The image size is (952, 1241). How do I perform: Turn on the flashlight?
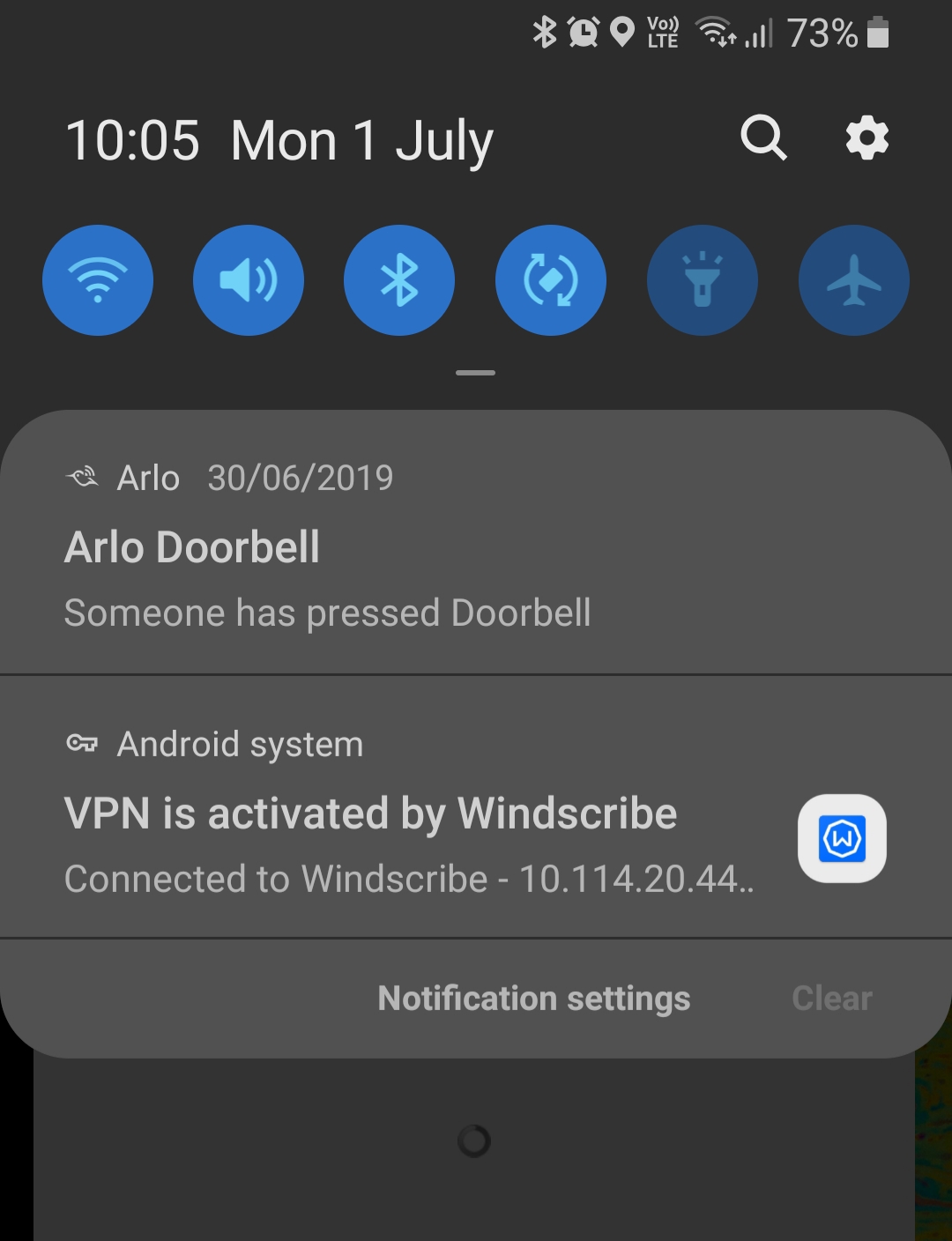tap(703, 280)
